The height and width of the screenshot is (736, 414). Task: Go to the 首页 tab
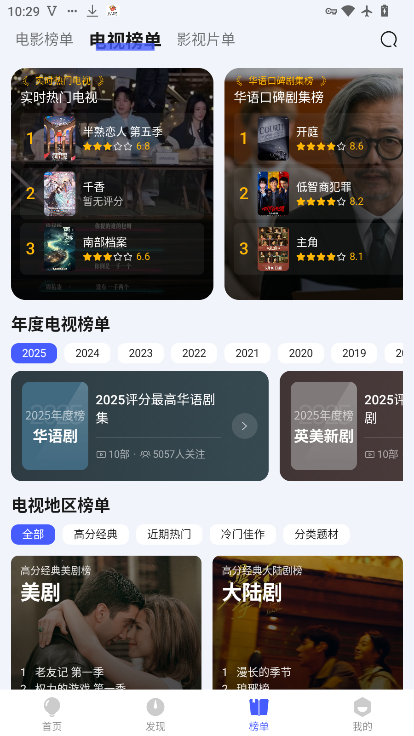click(52, 714)
